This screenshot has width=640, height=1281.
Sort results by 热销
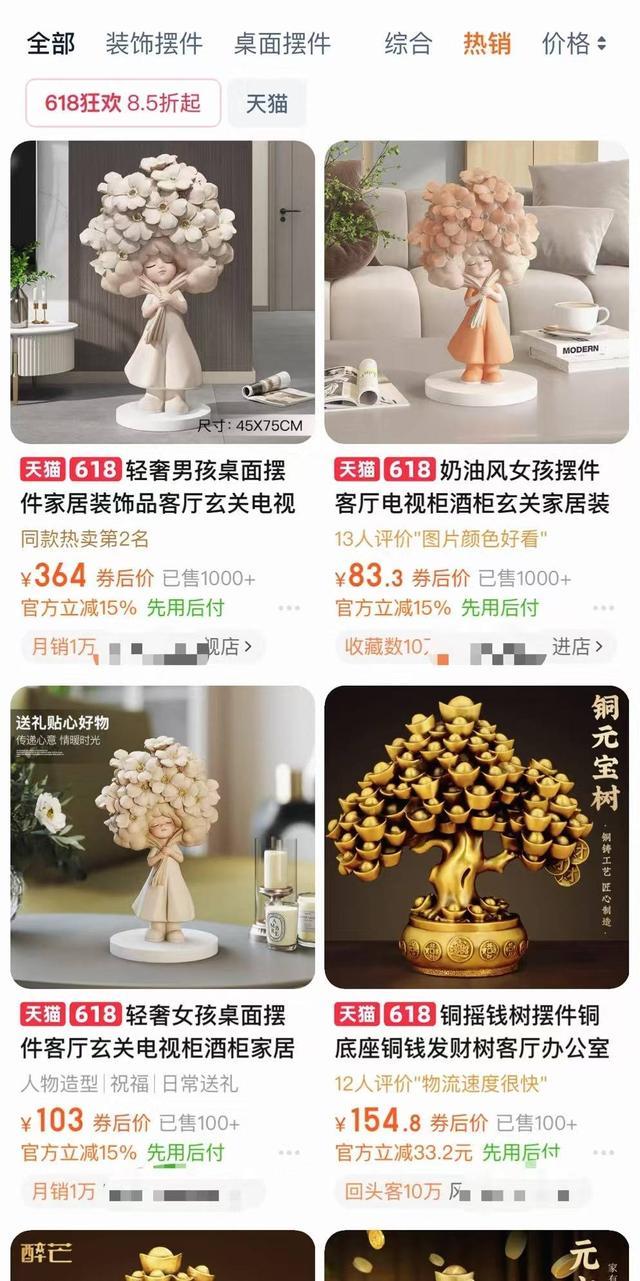click(x=487, y=44)
